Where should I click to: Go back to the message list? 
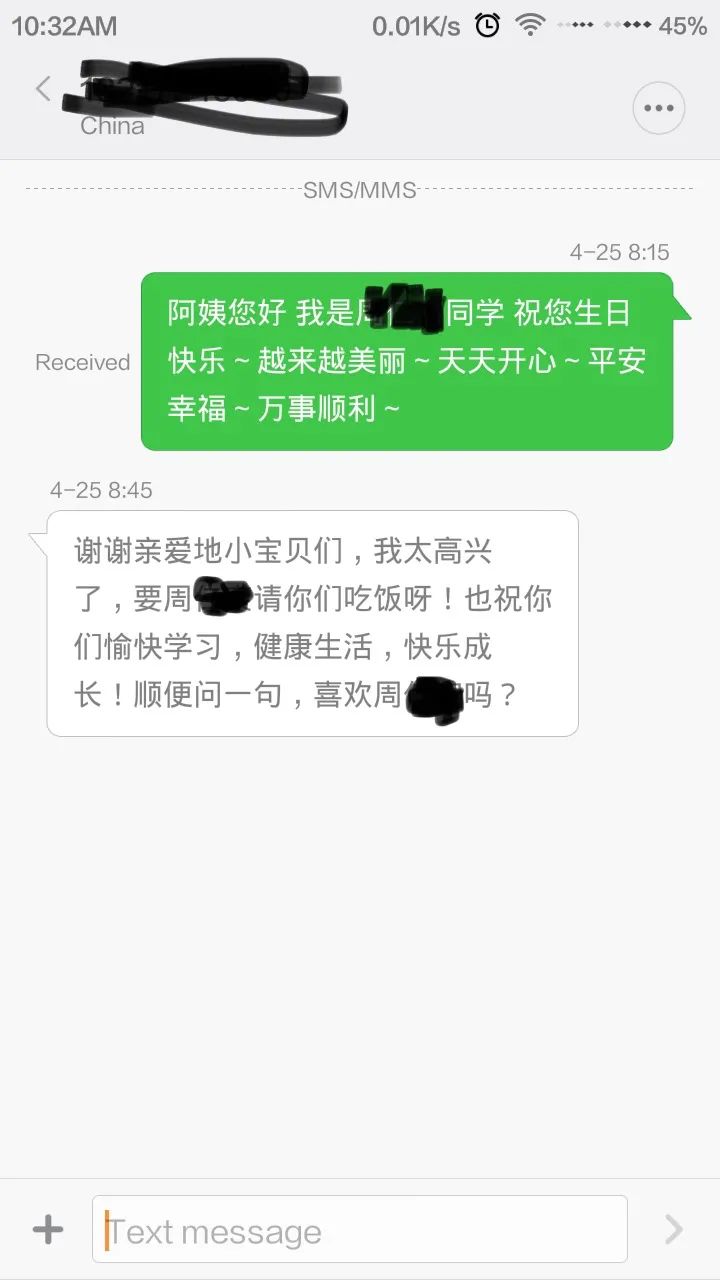(x=43, y=88)
